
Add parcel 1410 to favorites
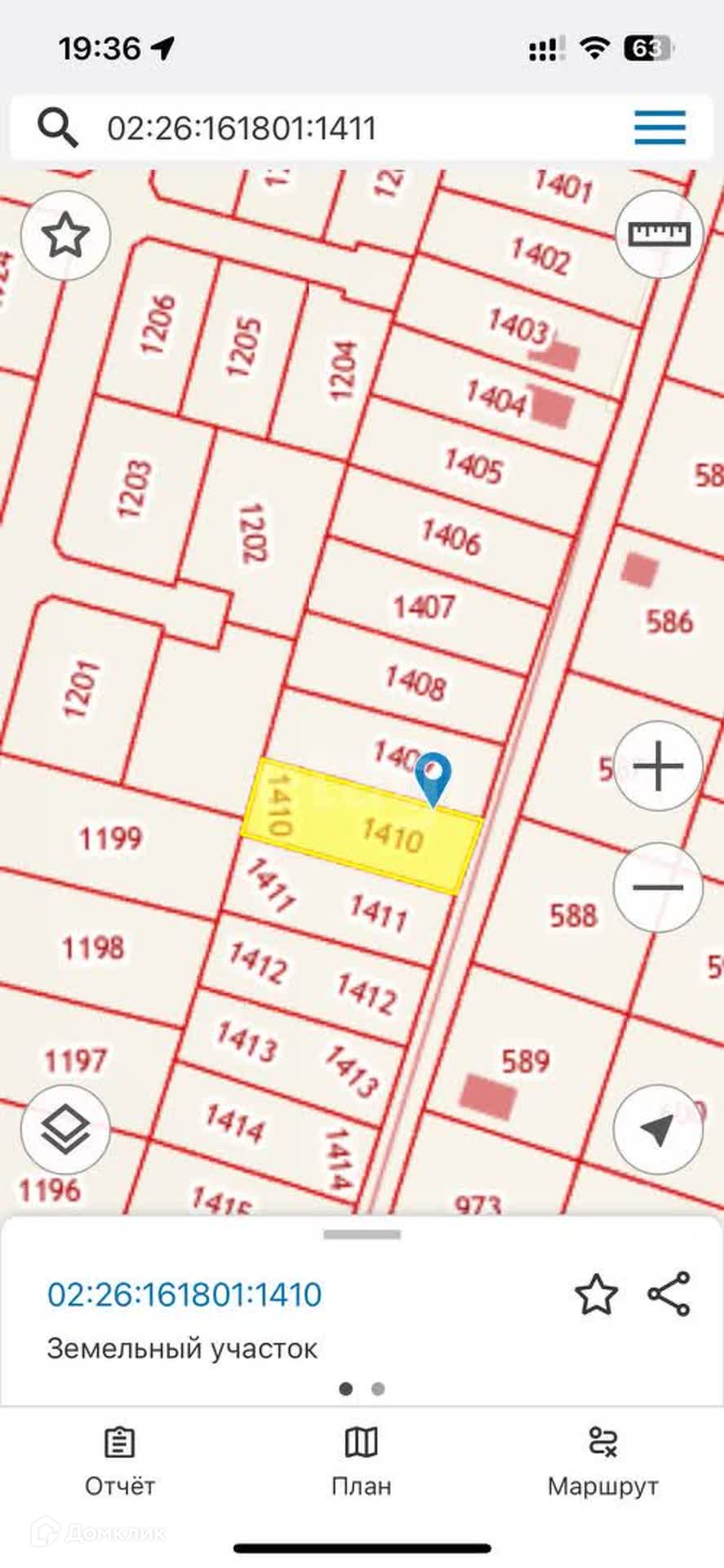pyautogui.click(x=596, y=1294)
